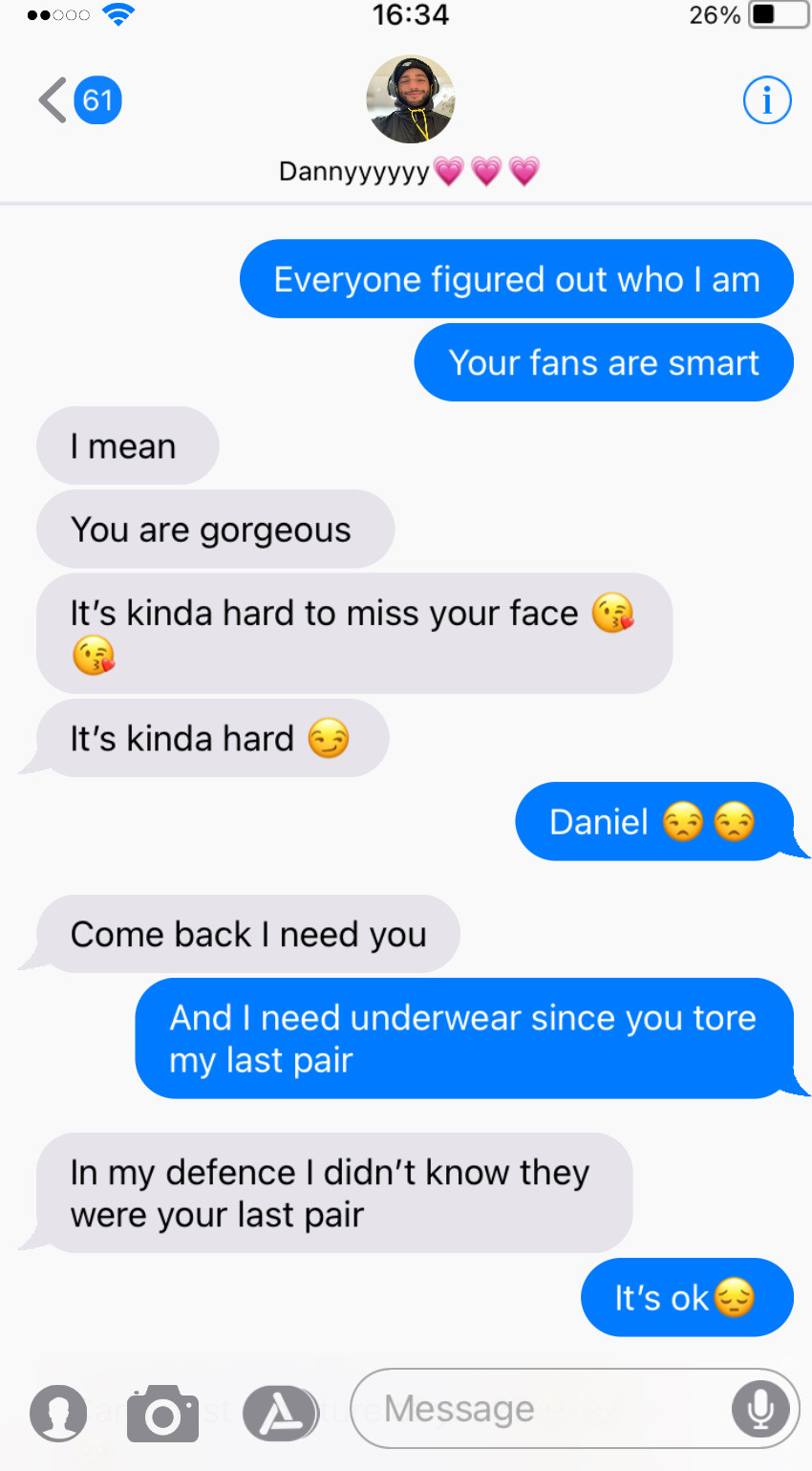Record a voice message with the microphone

click(x=760, y=1409)
